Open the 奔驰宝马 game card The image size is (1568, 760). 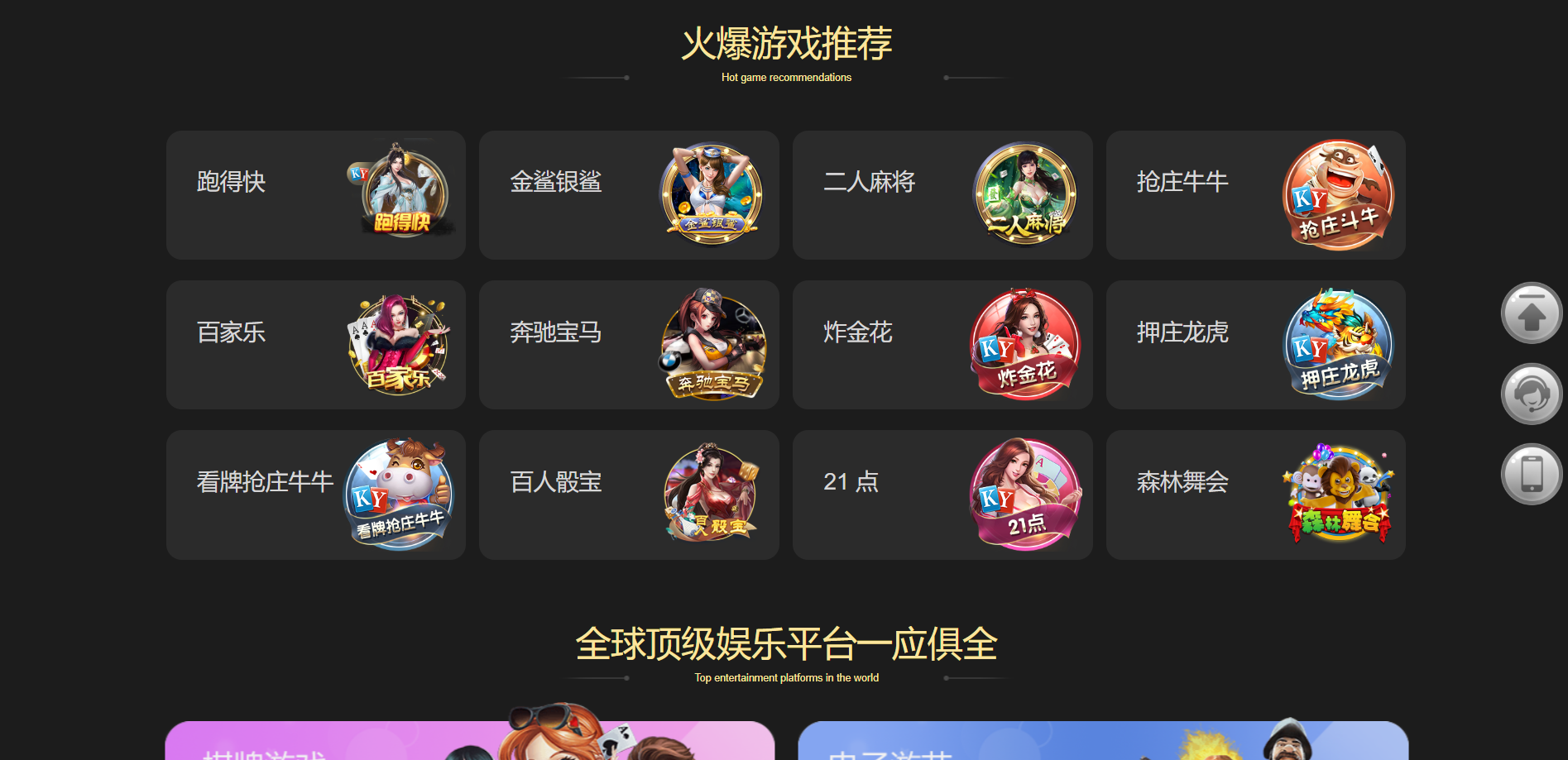628,345
